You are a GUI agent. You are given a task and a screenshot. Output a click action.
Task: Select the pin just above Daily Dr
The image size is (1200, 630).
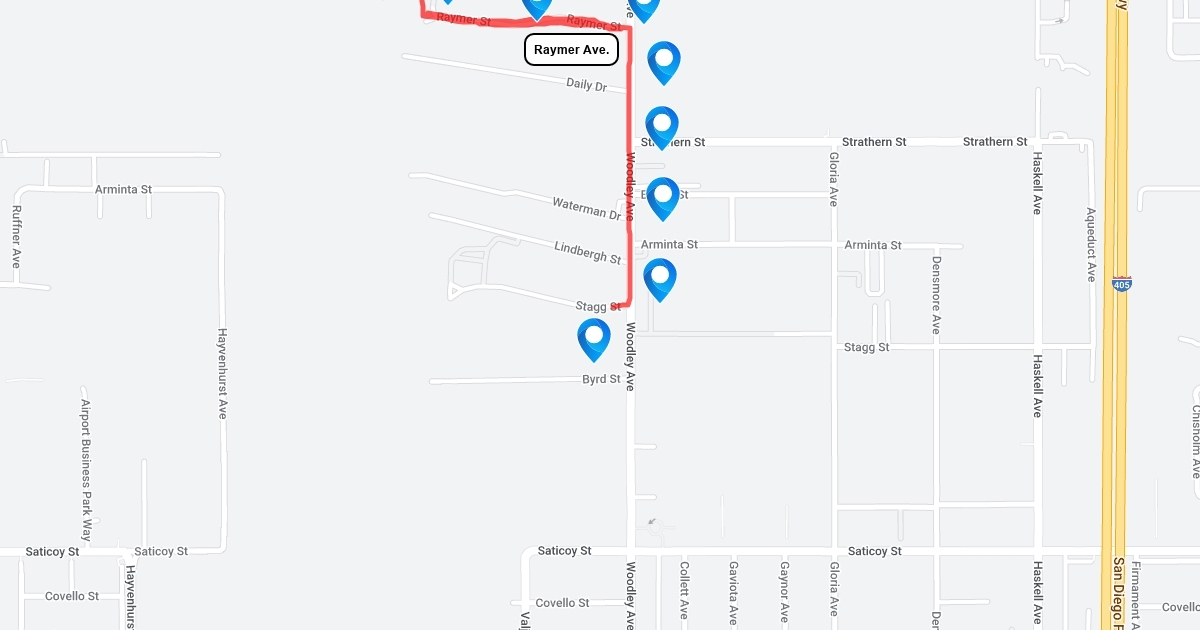[x=664, y=61]
